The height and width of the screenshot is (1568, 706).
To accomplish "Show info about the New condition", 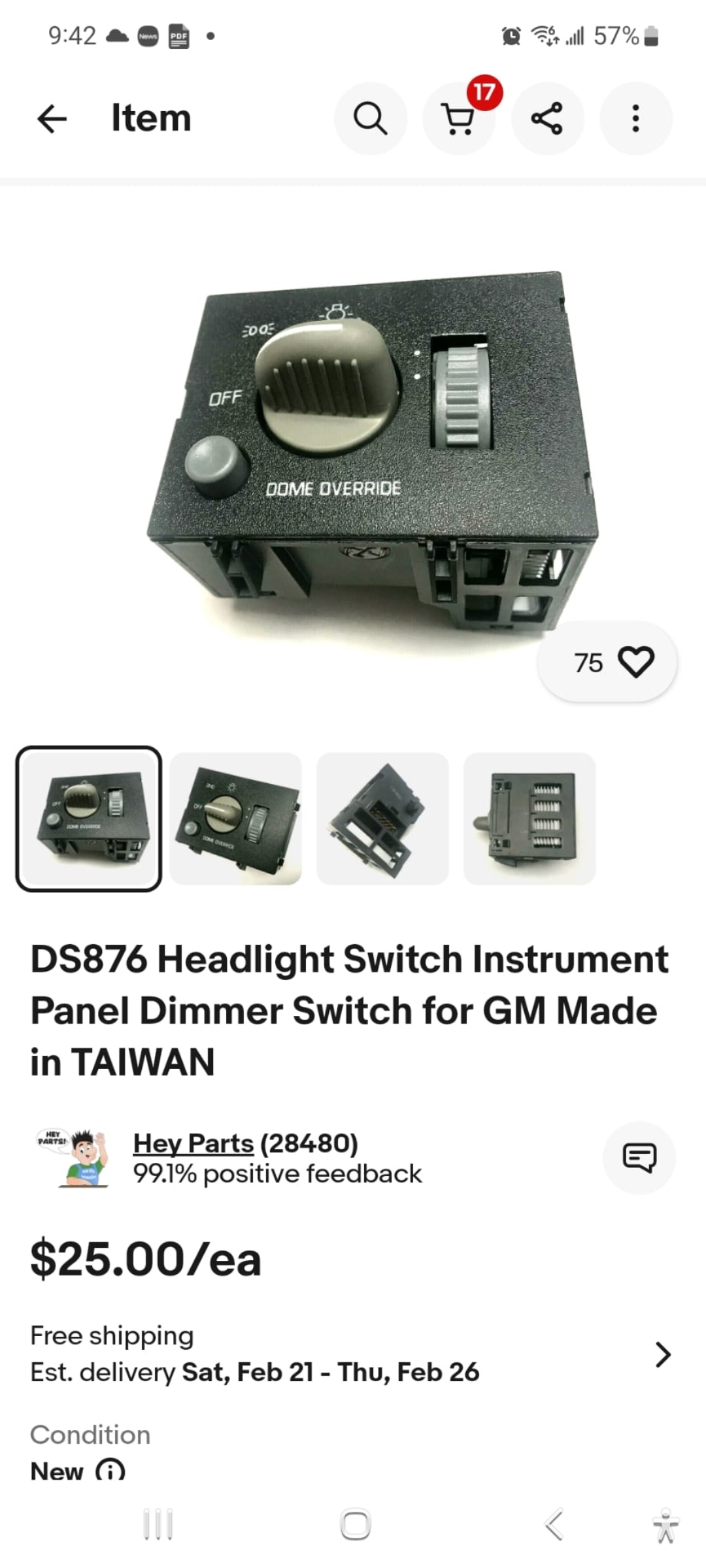I will tap(110, 1471).
